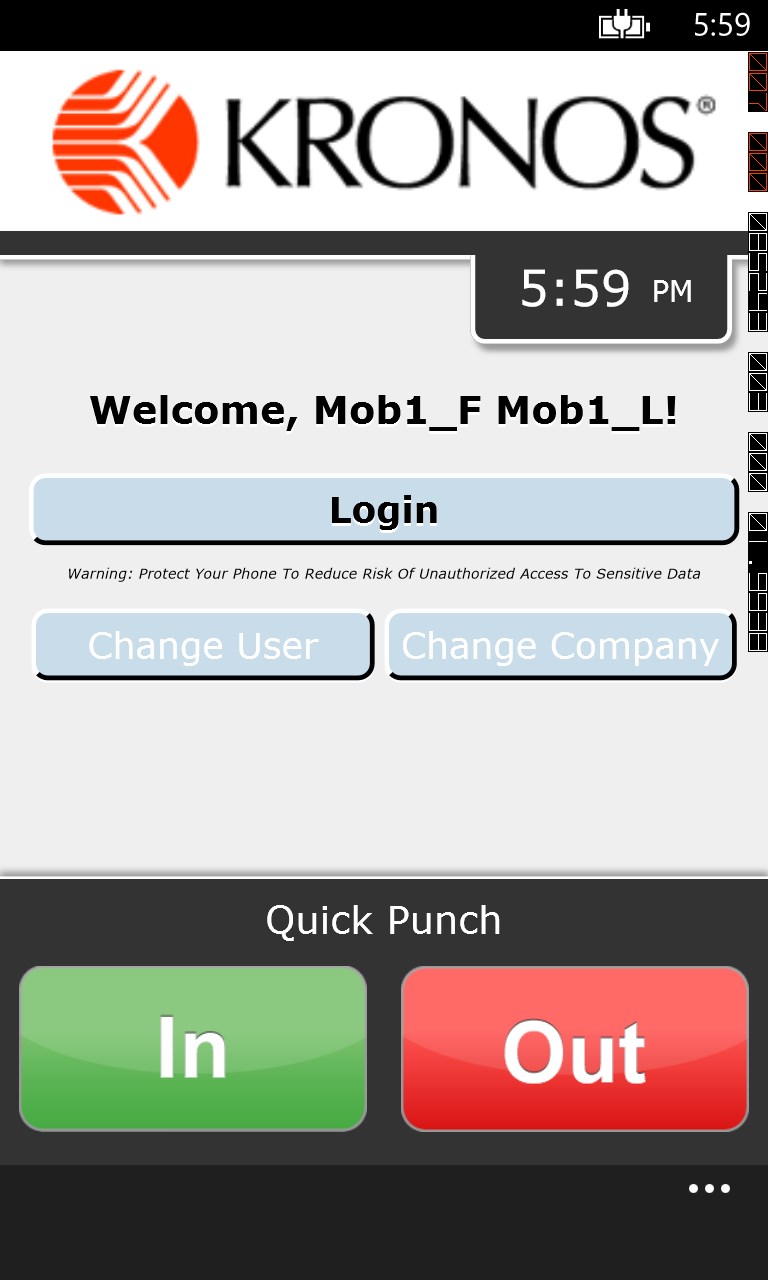The width and height of the screenshot is (768, 1280).
Task: Tap the Login button
Action: 384,510
